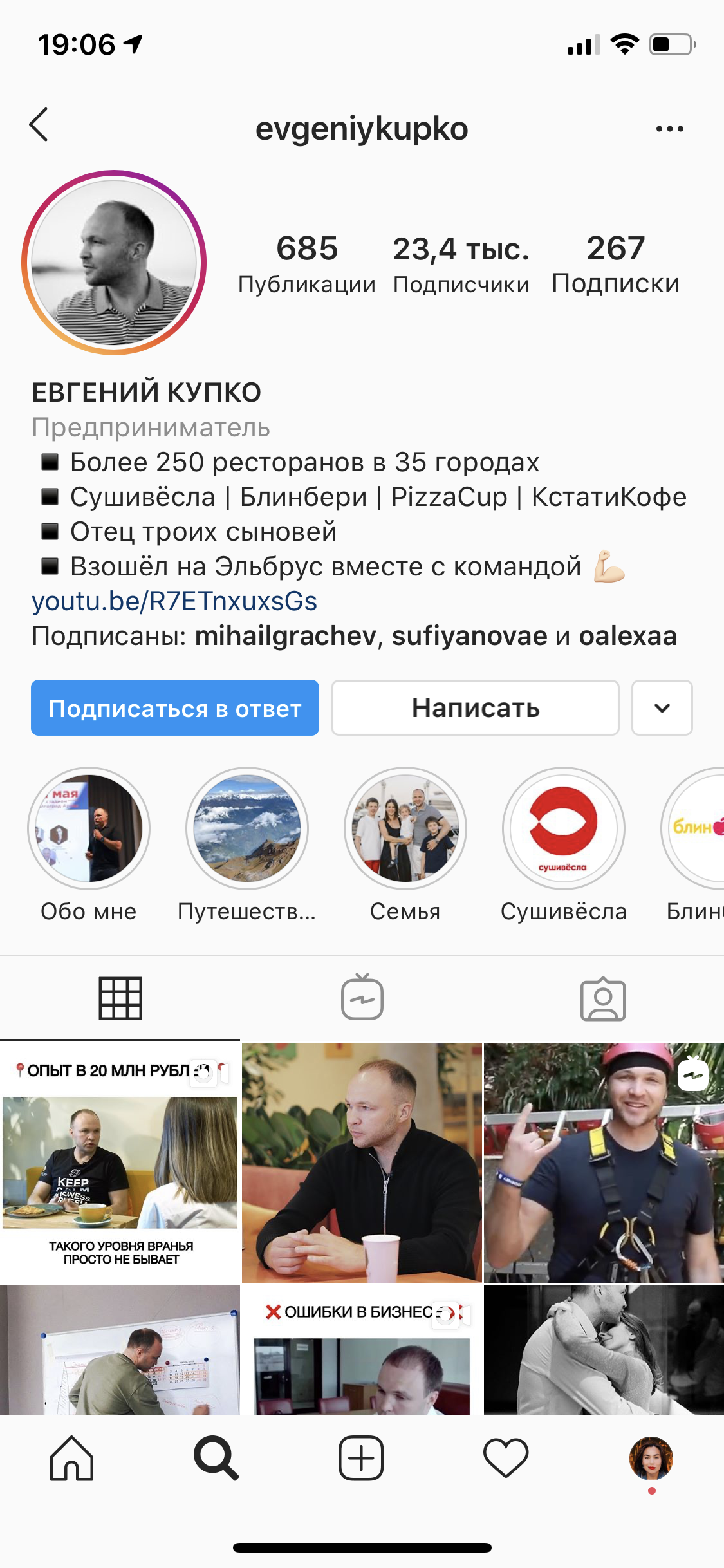This screenshot has width=724, height=1568.
Task: Open the Семья story highlight
Action: (405, 829)
